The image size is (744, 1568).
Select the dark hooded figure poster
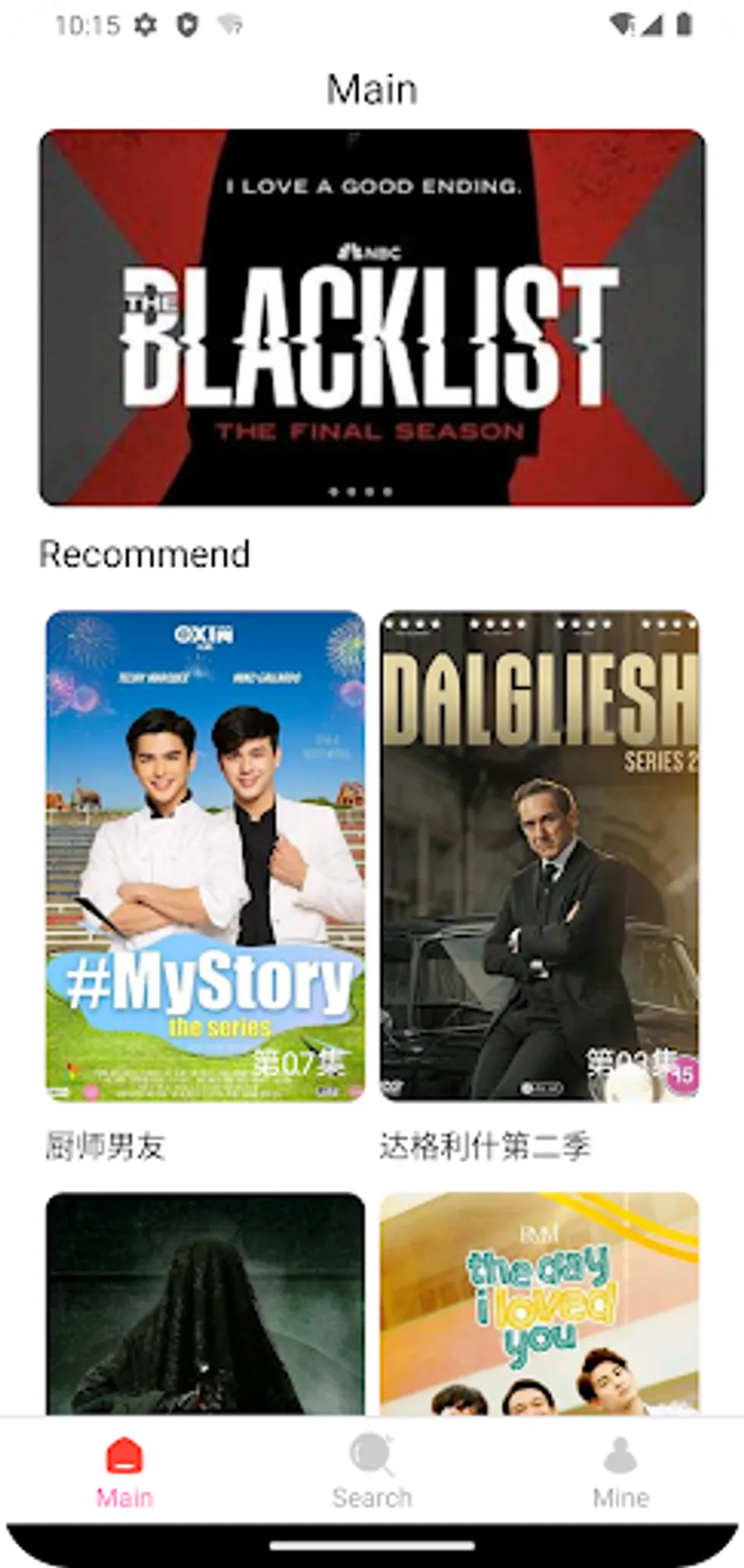click(205, 1303)
